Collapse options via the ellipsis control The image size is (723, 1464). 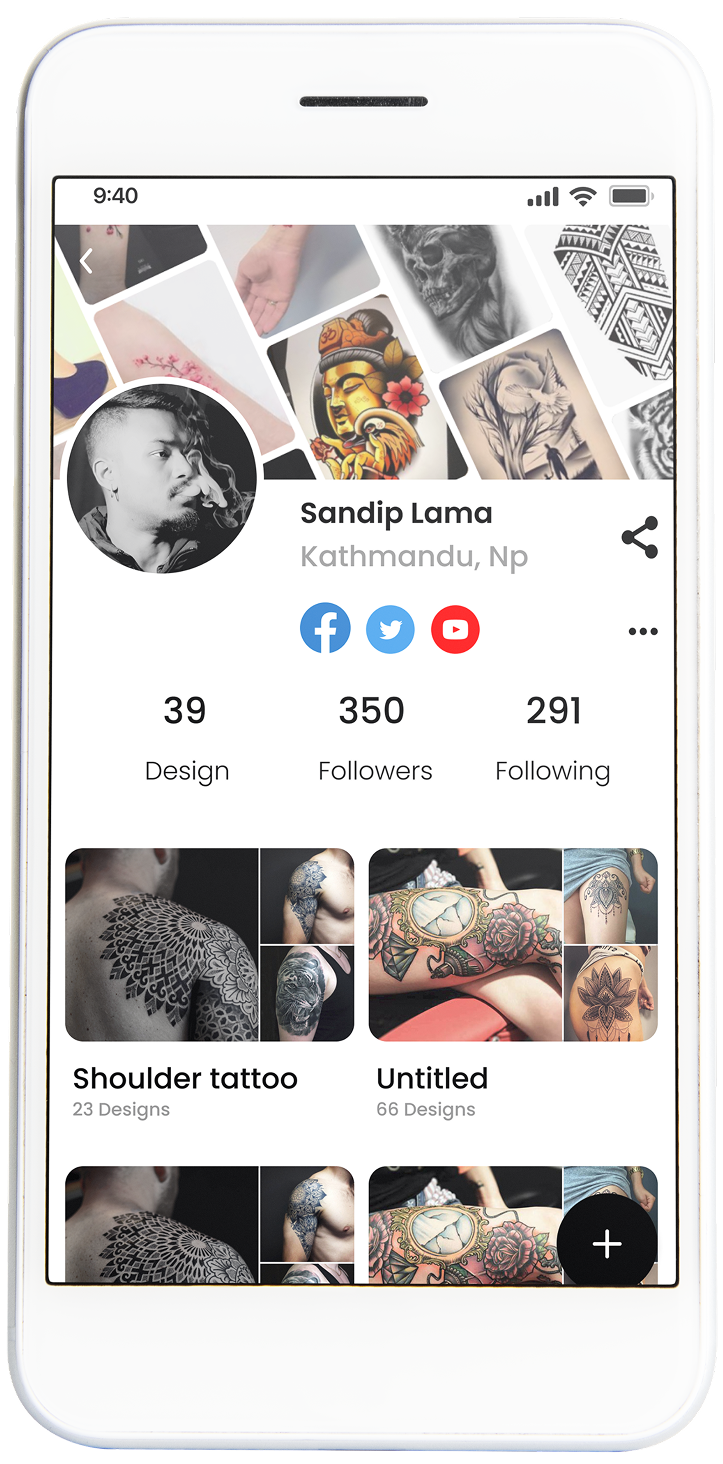coord(643,630)
